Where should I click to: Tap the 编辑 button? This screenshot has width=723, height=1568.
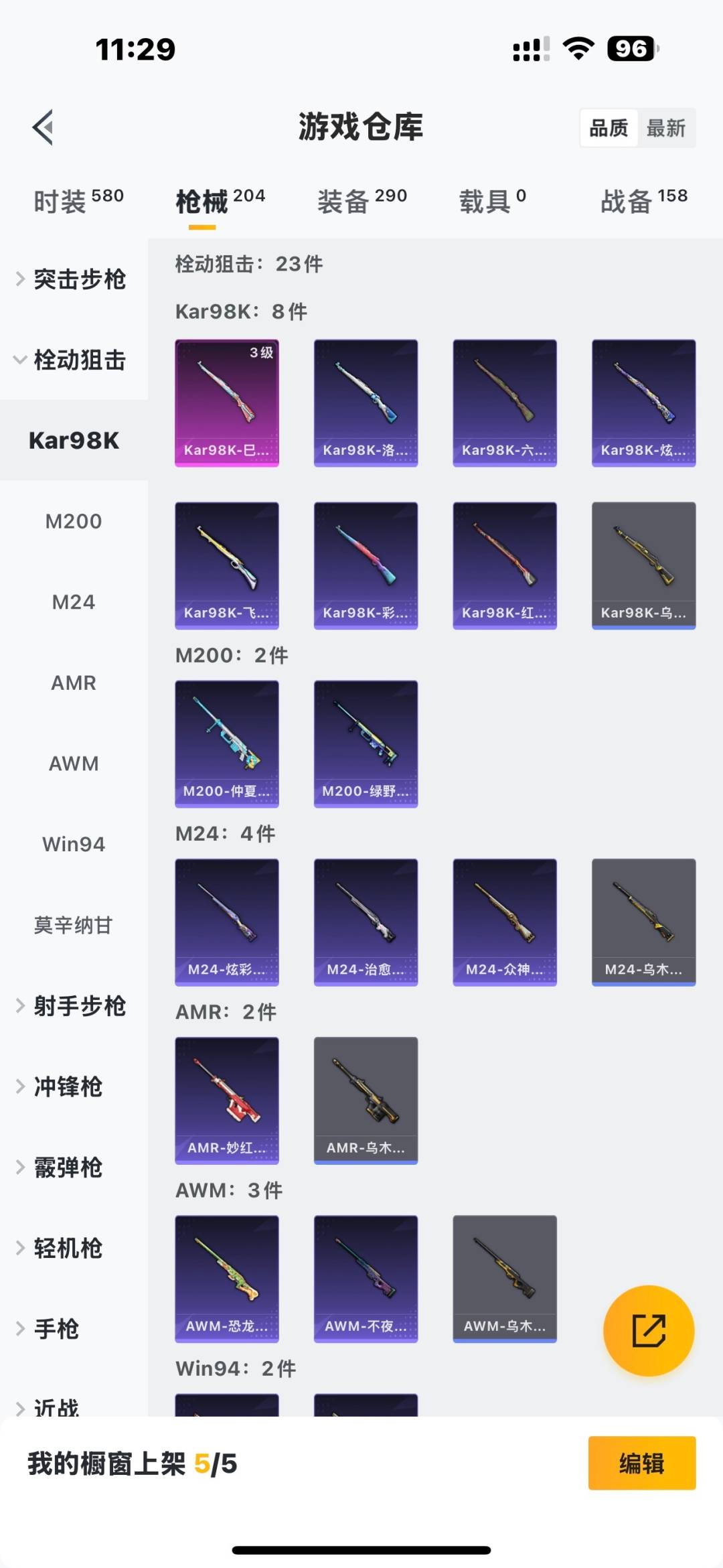pyautogui.click(x=641, y=1464)
